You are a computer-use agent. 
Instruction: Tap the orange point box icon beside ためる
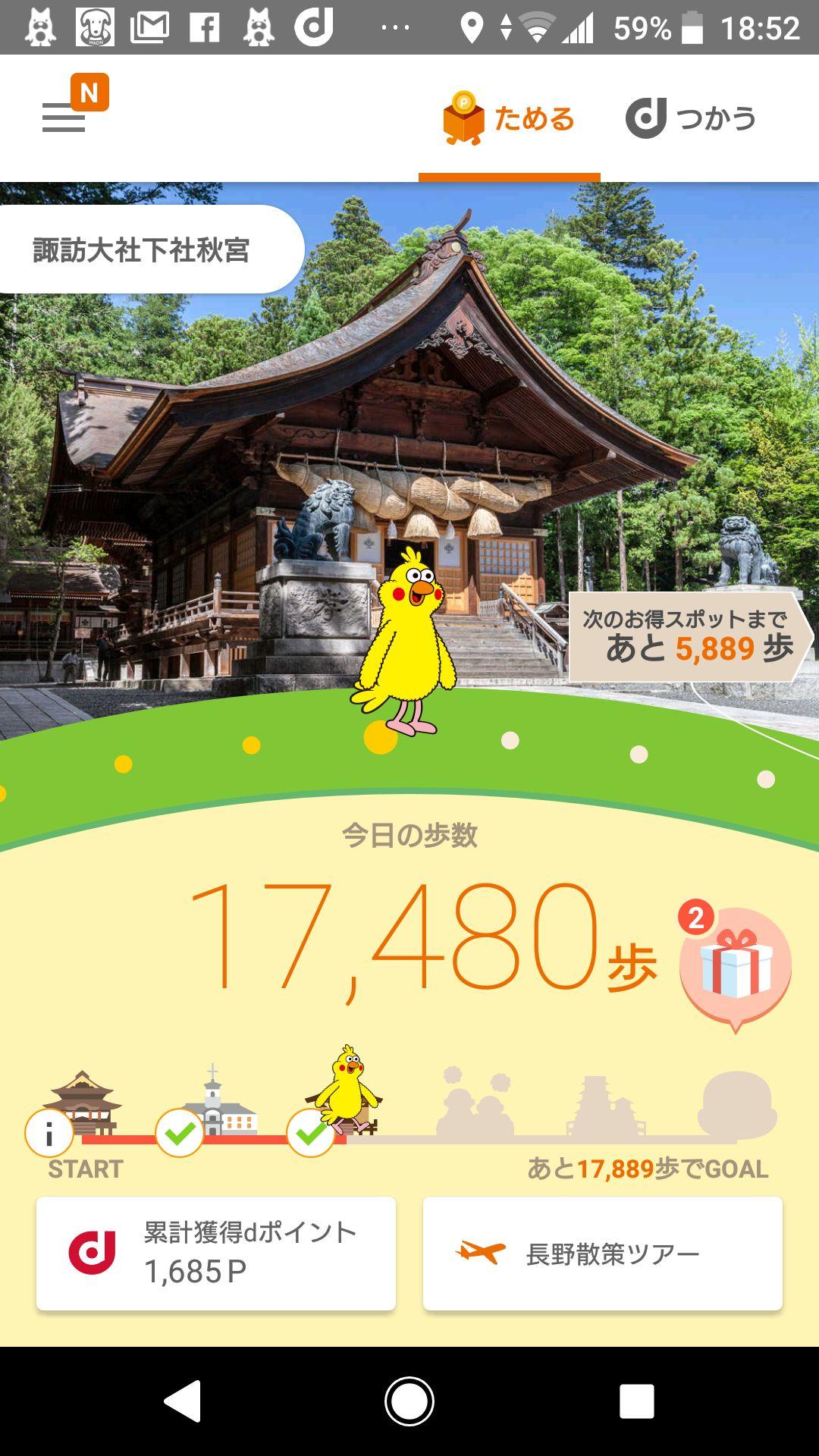460,118
